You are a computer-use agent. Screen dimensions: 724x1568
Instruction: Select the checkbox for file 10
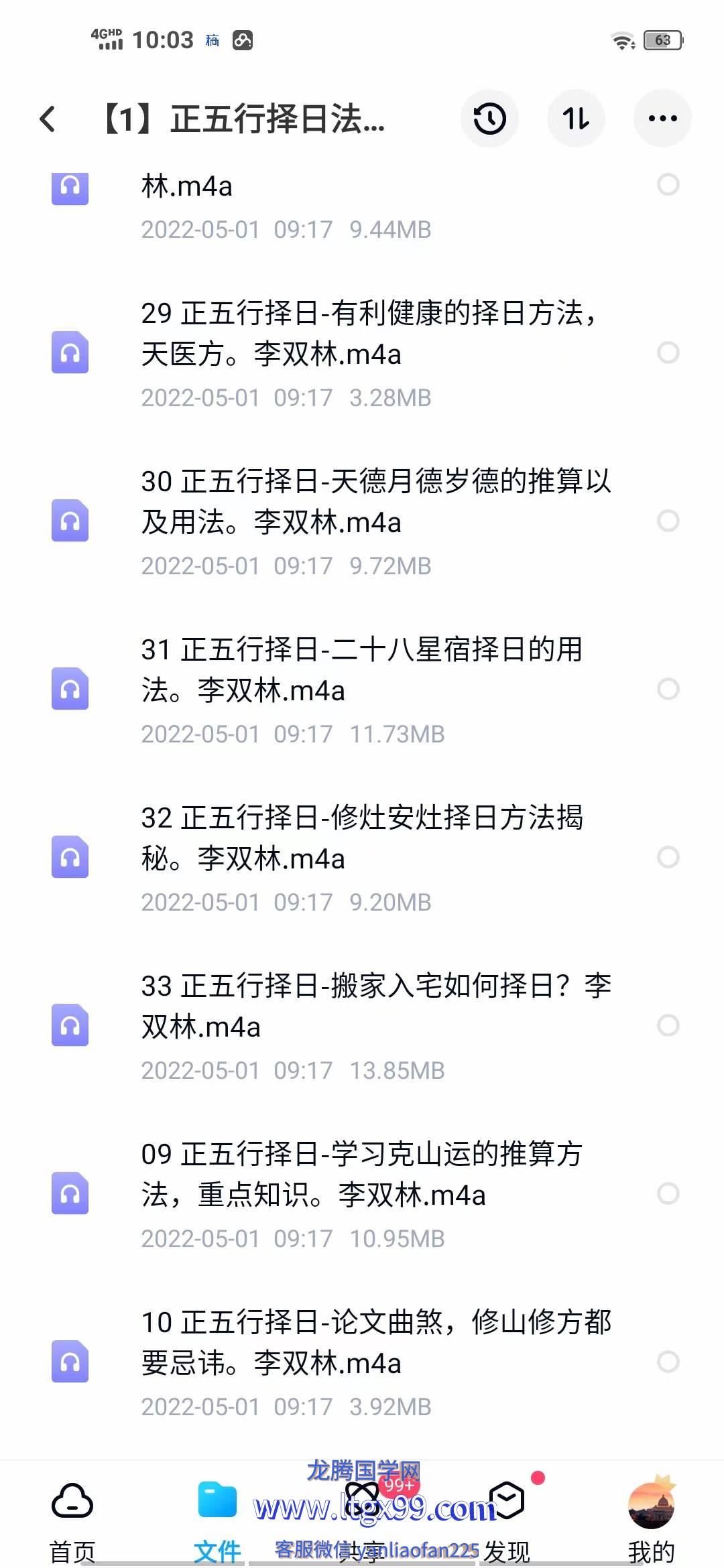(668, 1362)
